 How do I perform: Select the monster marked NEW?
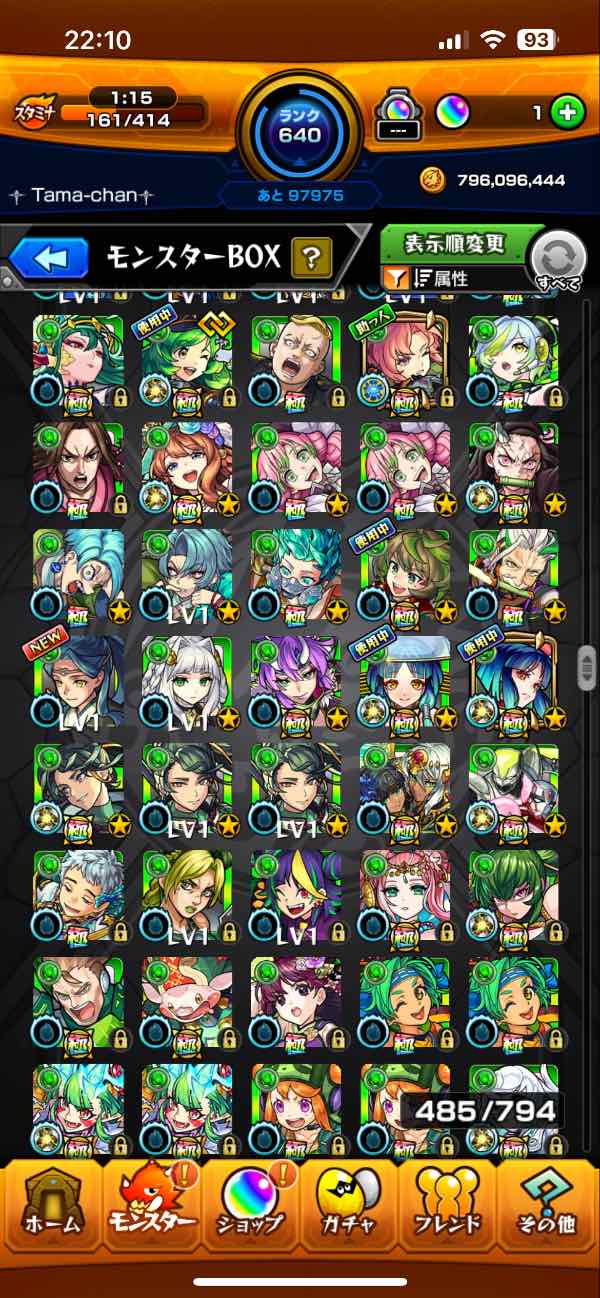pyautogui.click(x=78, y=680)
